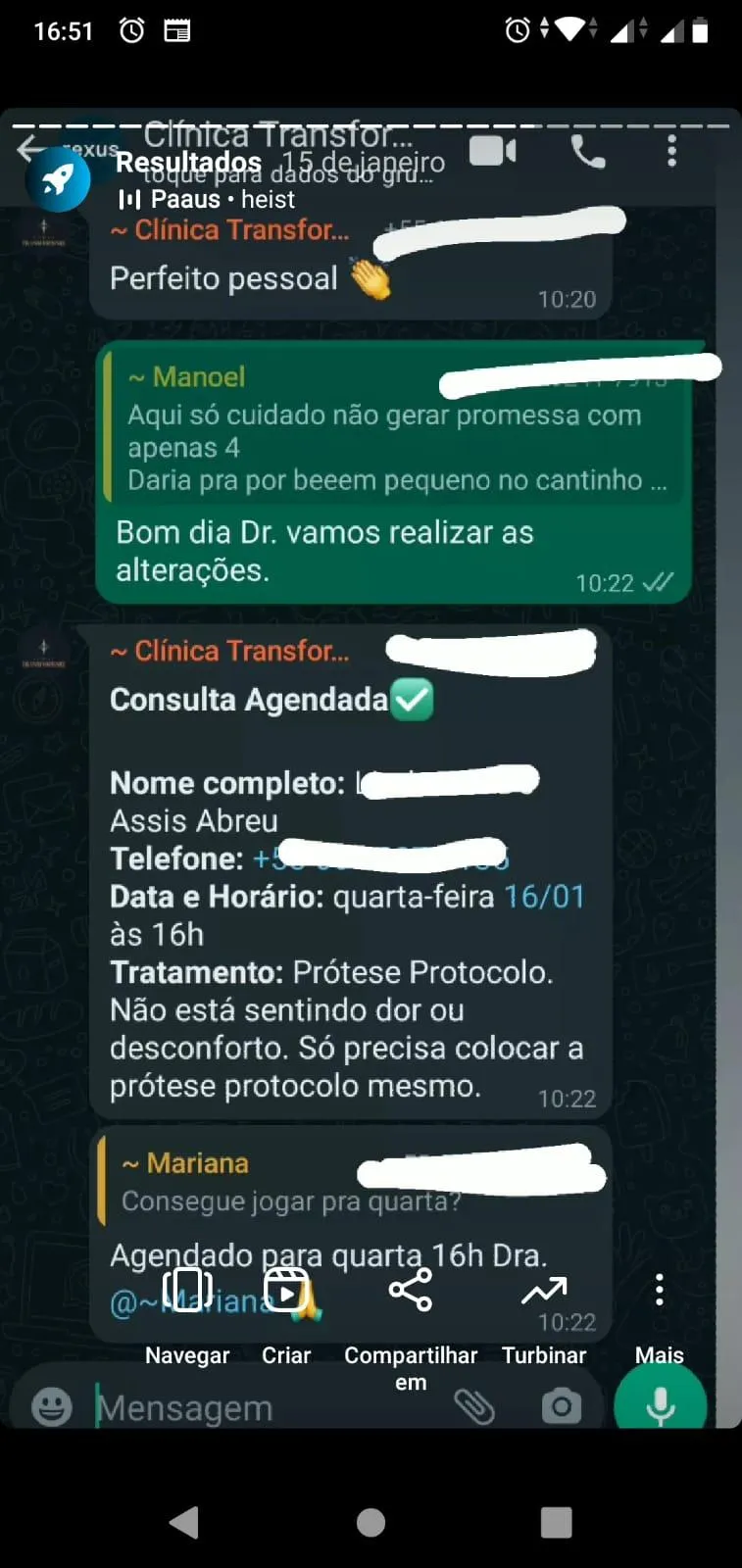Open the Resultados highlight profile picture
Image resolution: width=742 pixels, height=1568 pixels.
[59, 179]
